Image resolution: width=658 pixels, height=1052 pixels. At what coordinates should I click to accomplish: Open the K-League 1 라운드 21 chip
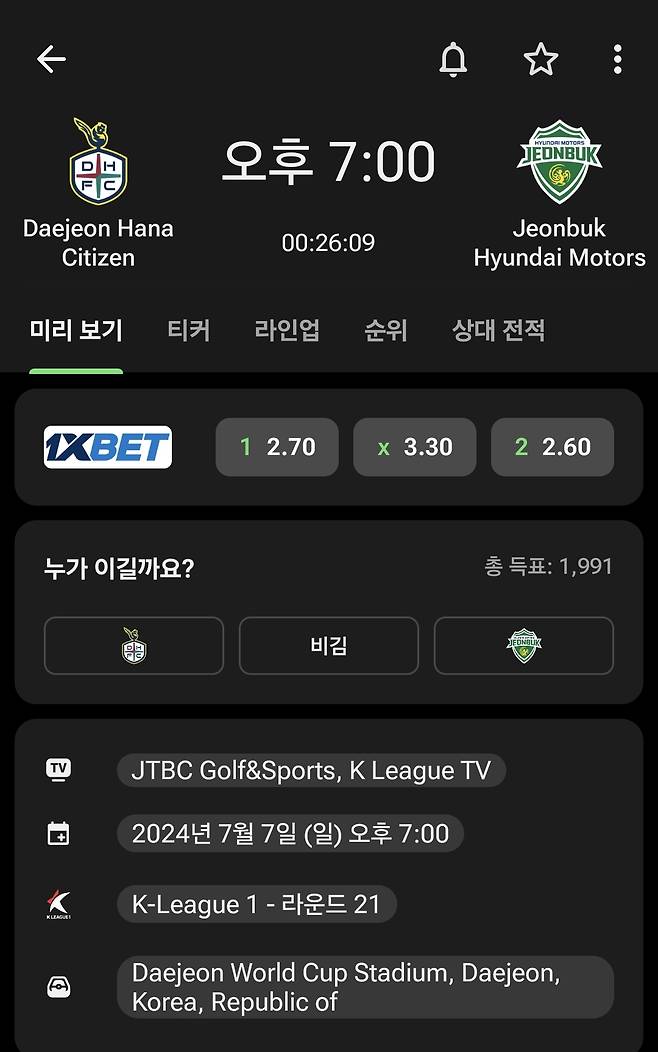coord(256,905)
